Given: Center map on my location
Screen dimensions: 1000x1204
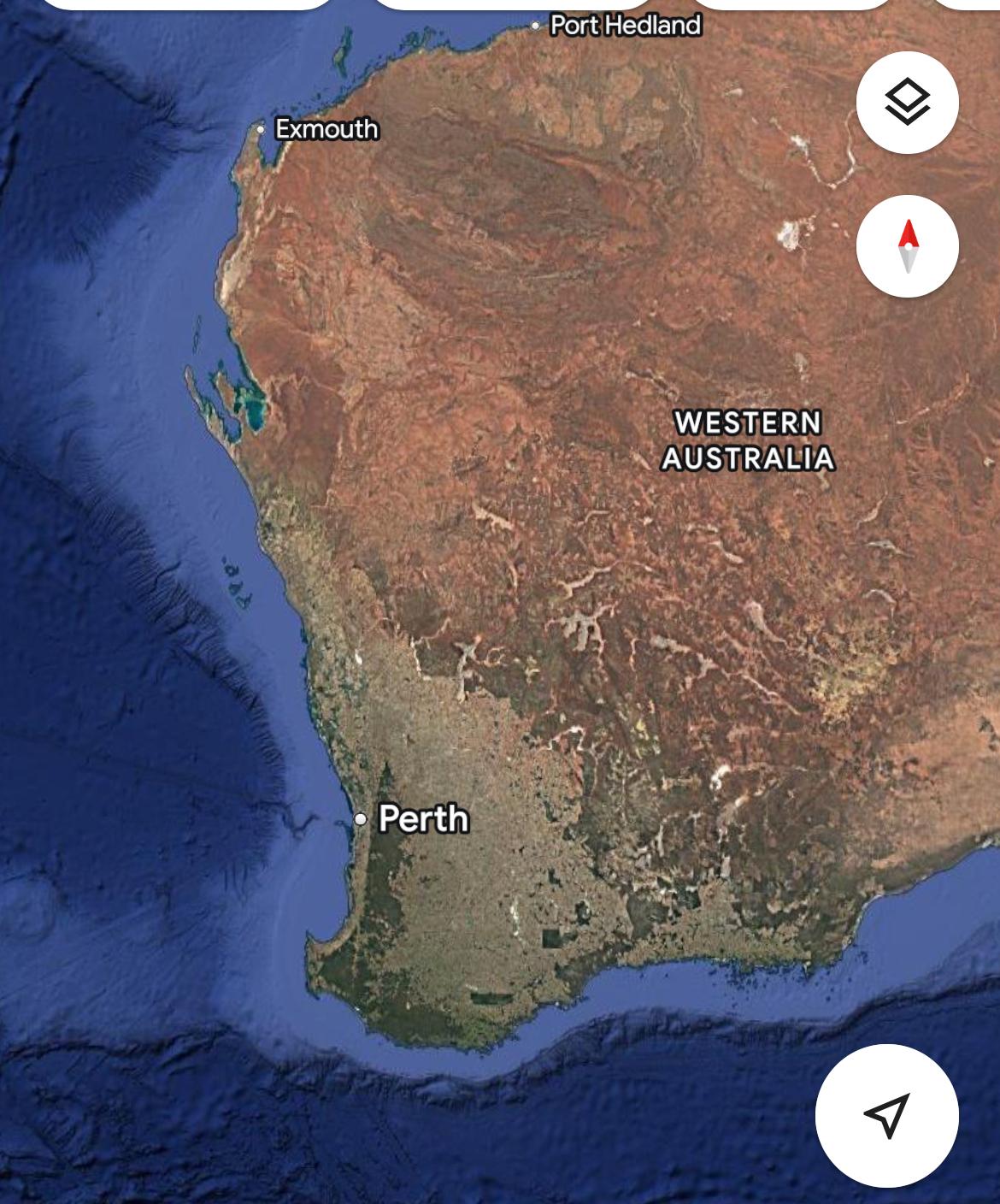Looking at the screenshot, I should pos(886,1115).
